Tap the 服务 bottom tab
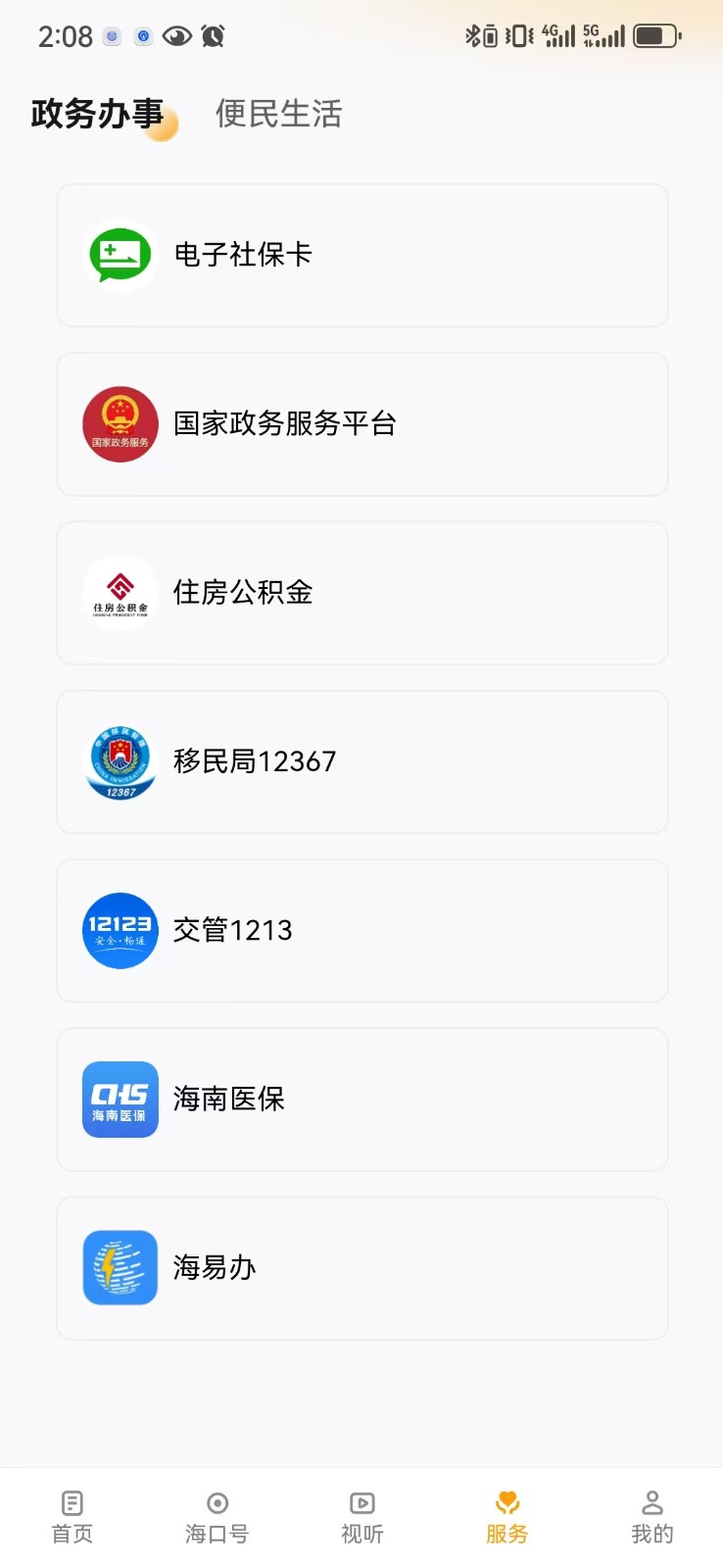The image size is (723, 1568). tap(506, 1517)
